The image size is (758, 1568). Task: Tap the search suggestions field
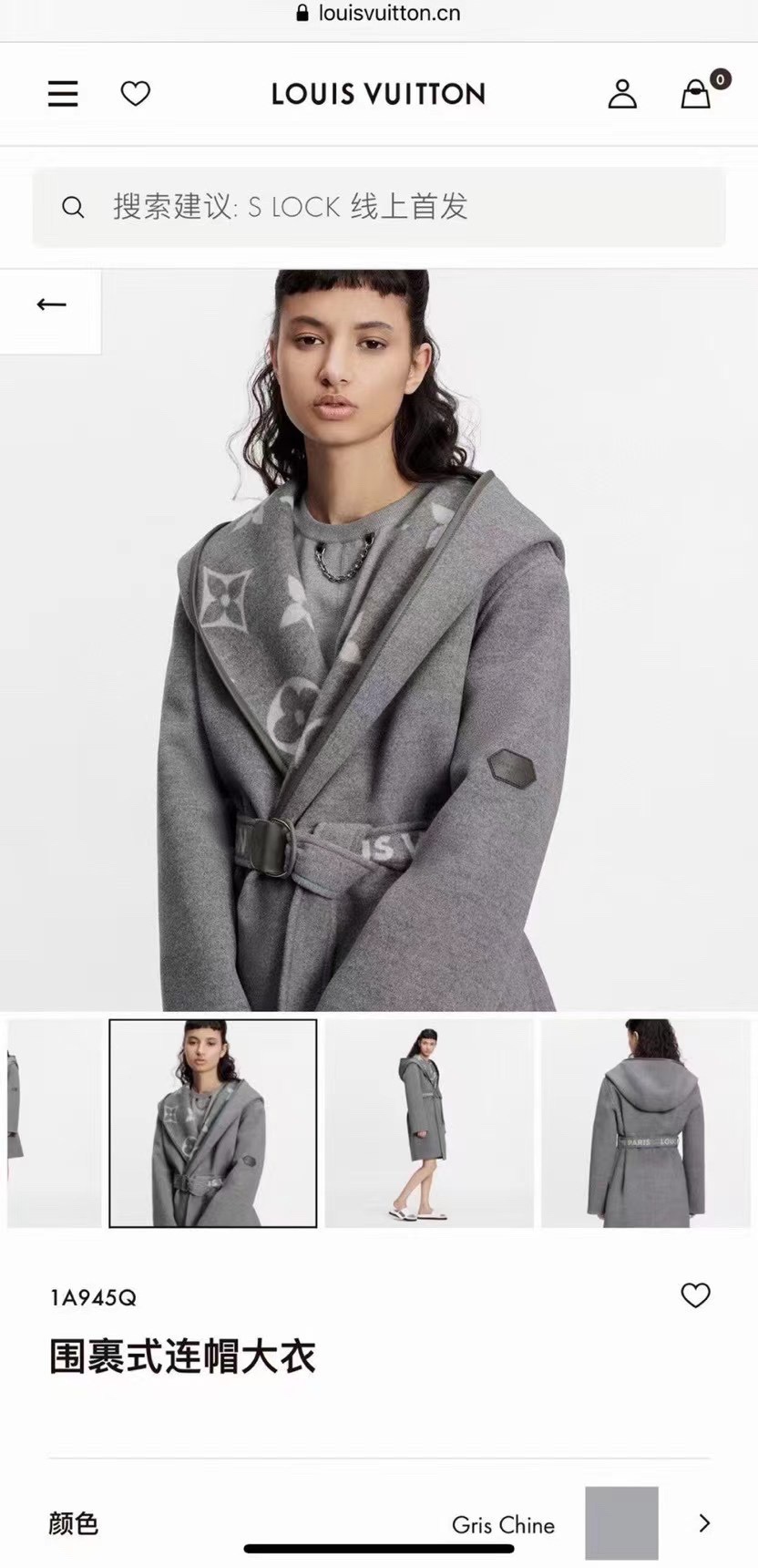(379, 207)
